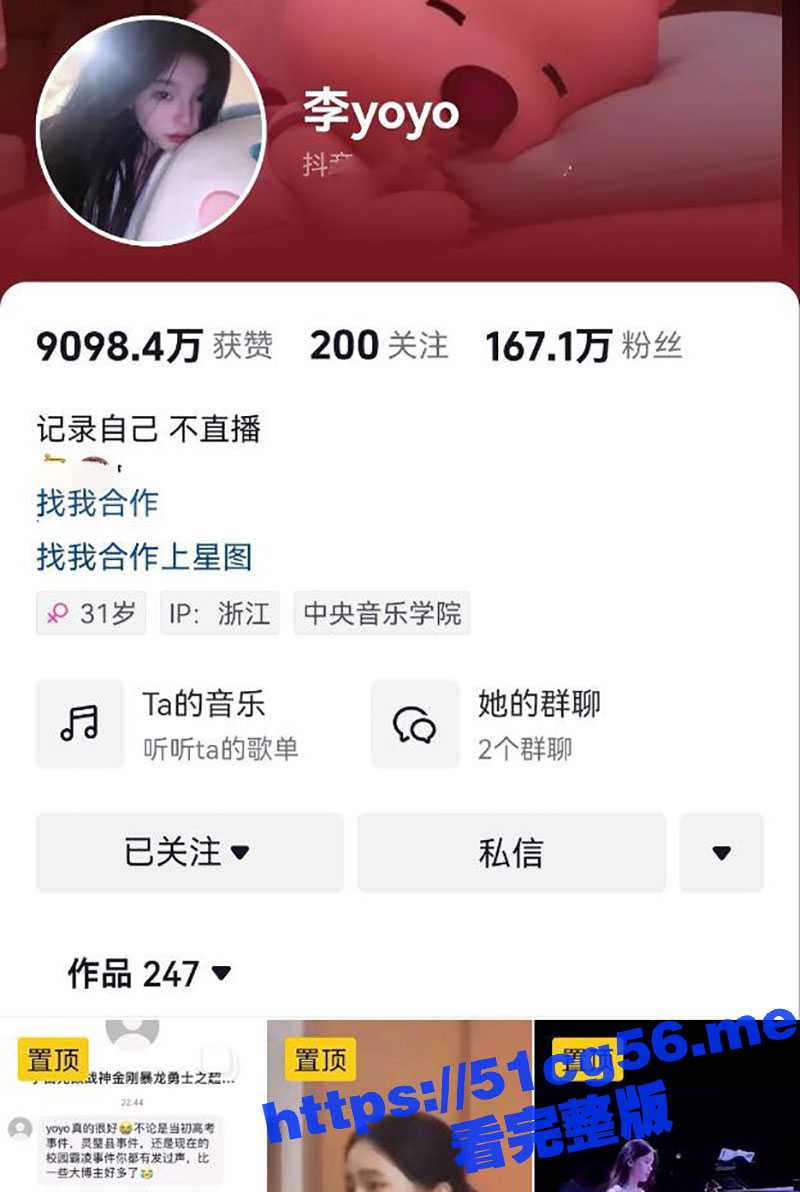Open 她的群聊 via the chat bubble icon
The width and height of the screenshot is (800, 1192).
(x=413, y=723)
